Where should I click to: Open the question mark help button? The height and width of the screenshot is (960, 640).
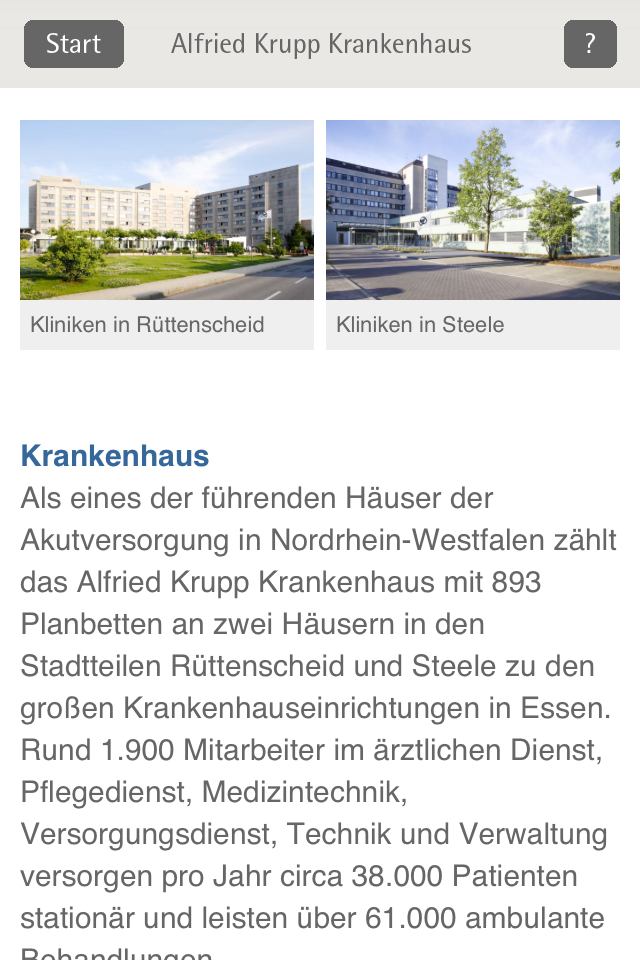(590, 44)
